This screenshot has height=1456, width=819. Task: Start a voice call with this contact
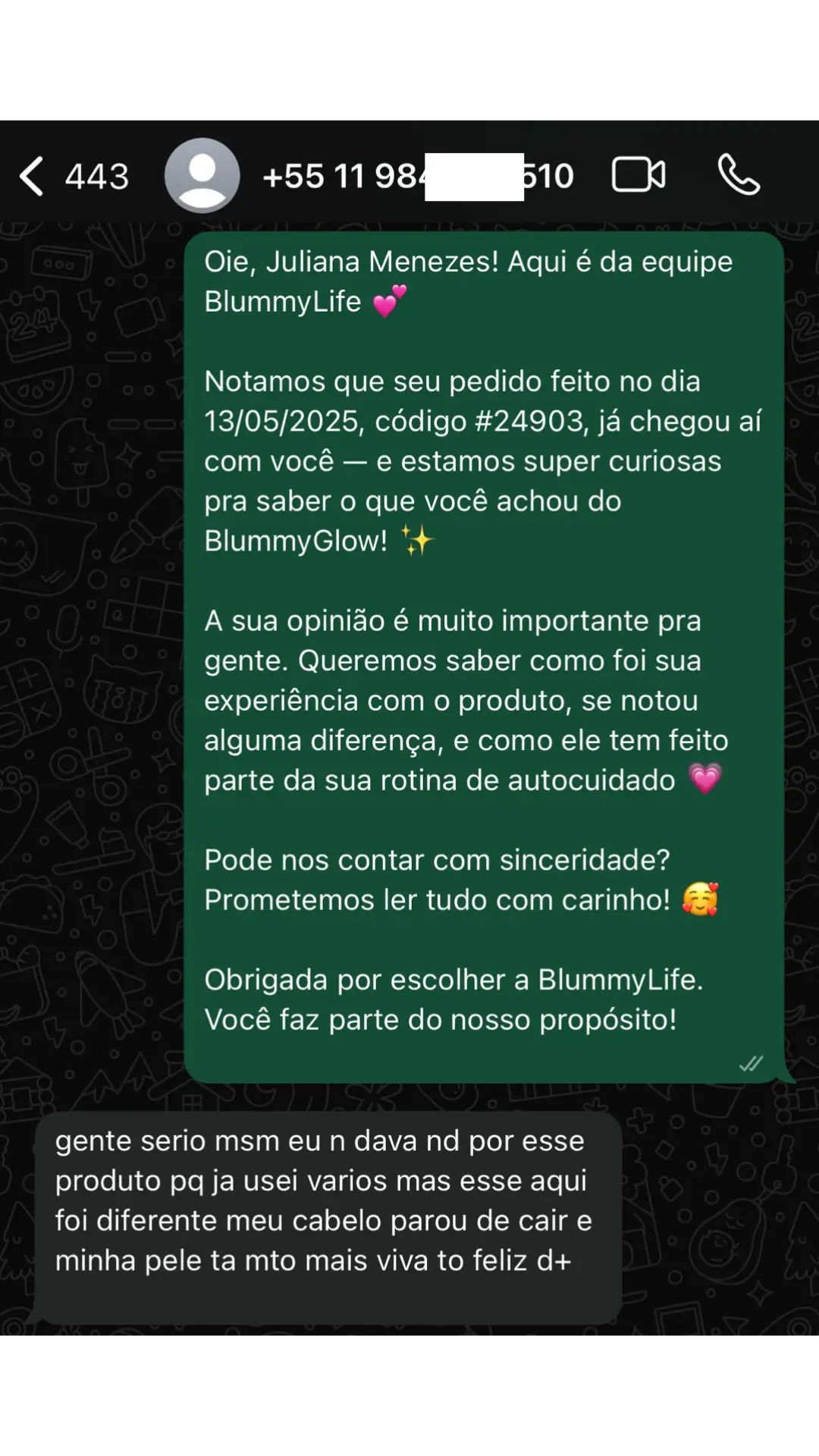(739, 175)
